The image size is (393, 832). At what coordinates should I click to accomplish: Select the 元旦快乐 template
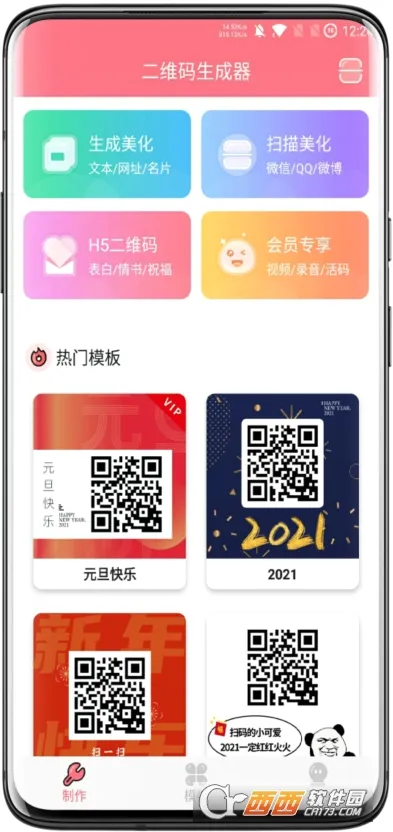pyautogui.click(x=109, y=491)
